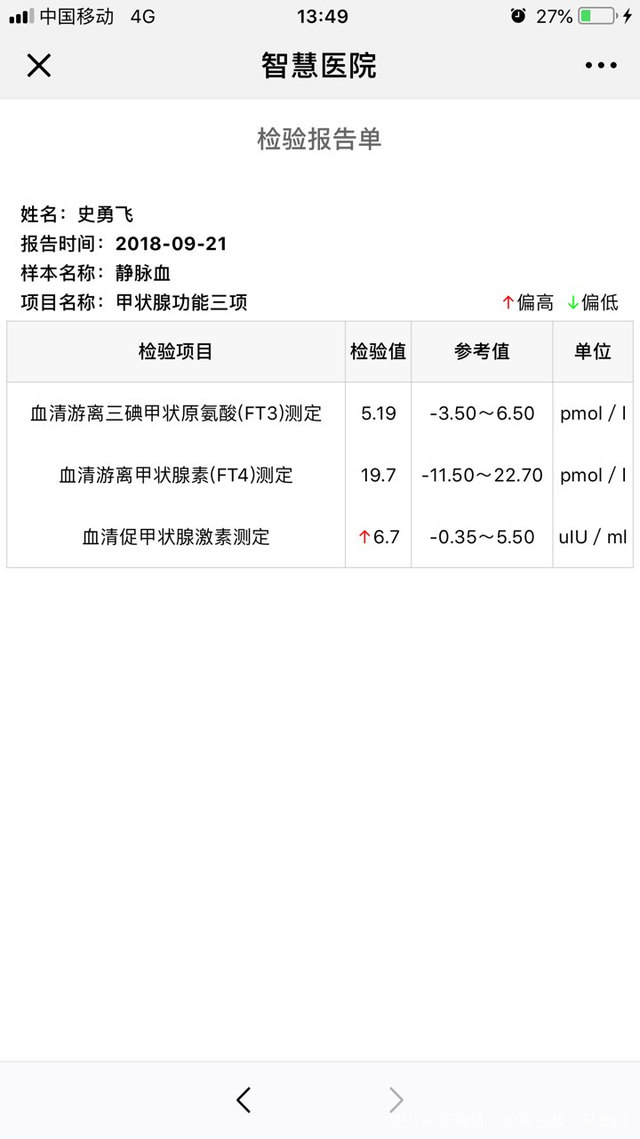This screenshot has height=1139, width=640.
Task: Go back to the previous web page
Action: (244, 1100)
